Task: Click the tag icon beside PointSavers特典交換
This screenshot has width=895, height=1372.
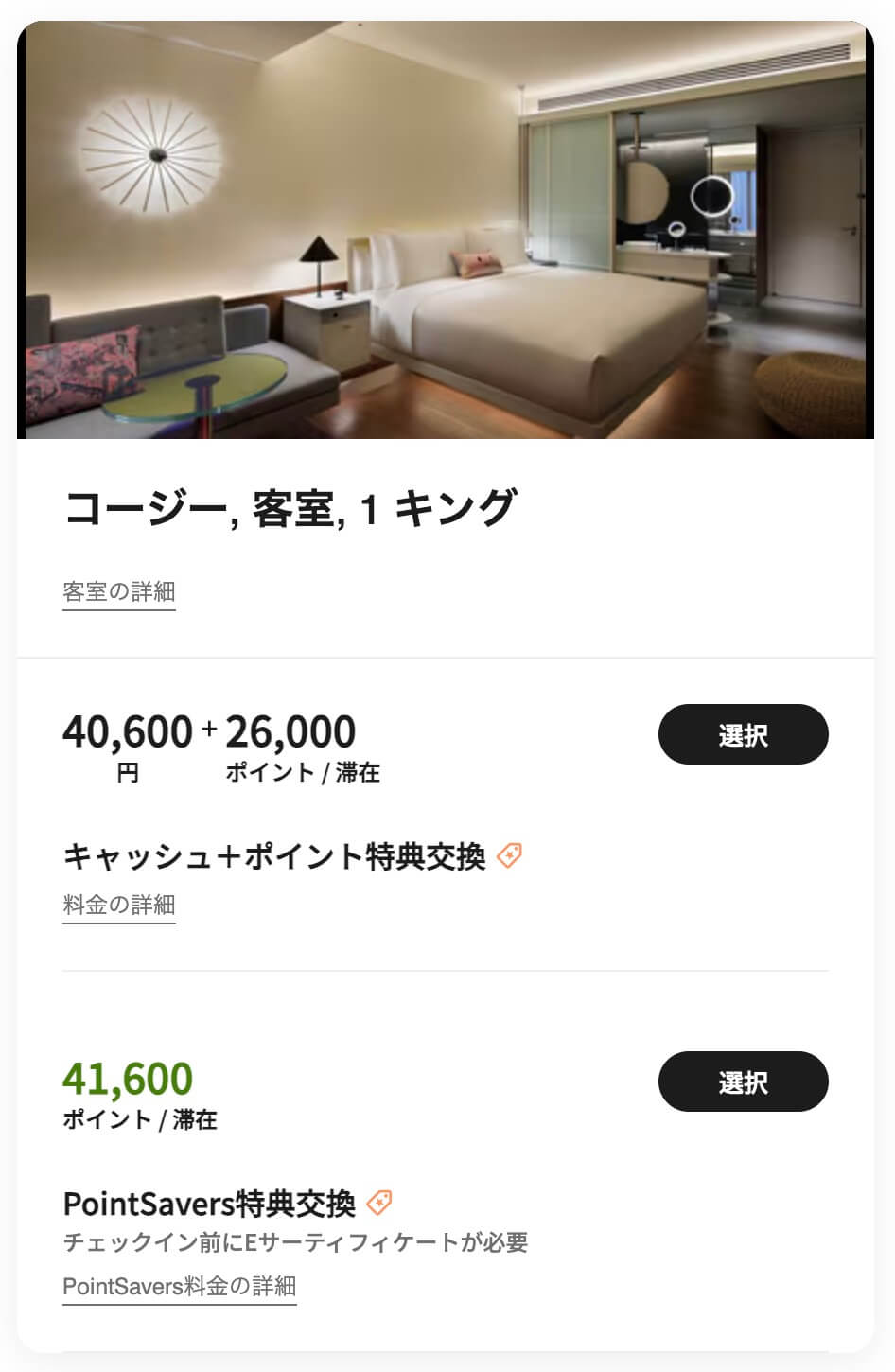Action: (x=381, y=1202)
